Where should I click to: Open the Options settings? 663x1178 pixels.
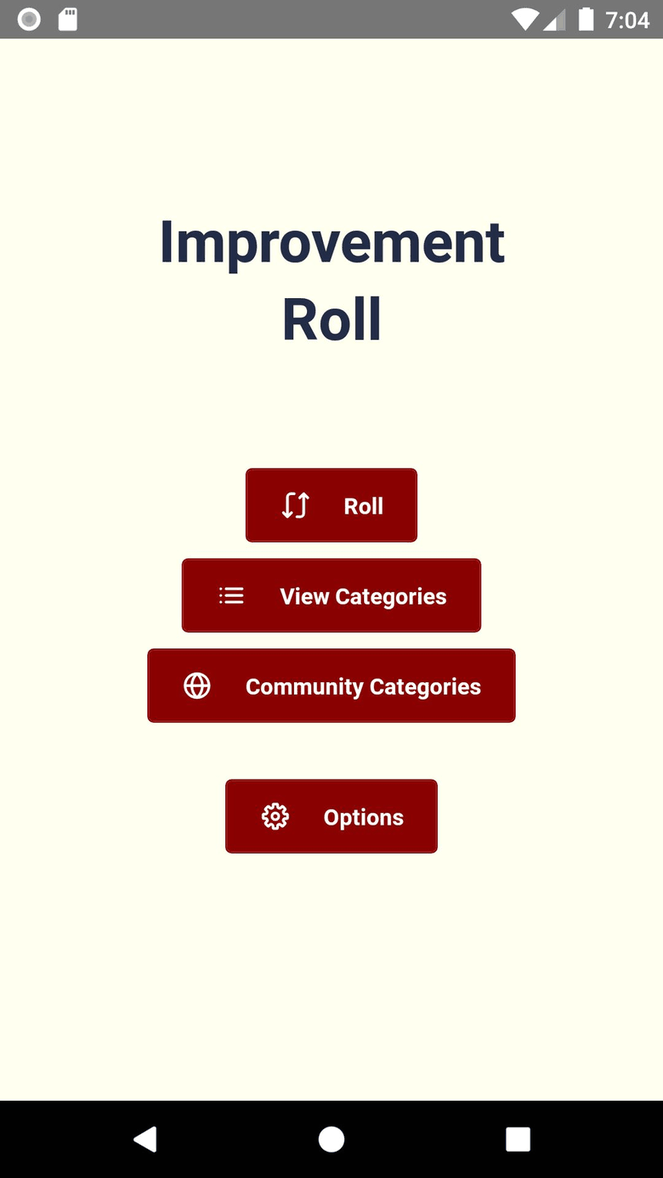[331, 817]
